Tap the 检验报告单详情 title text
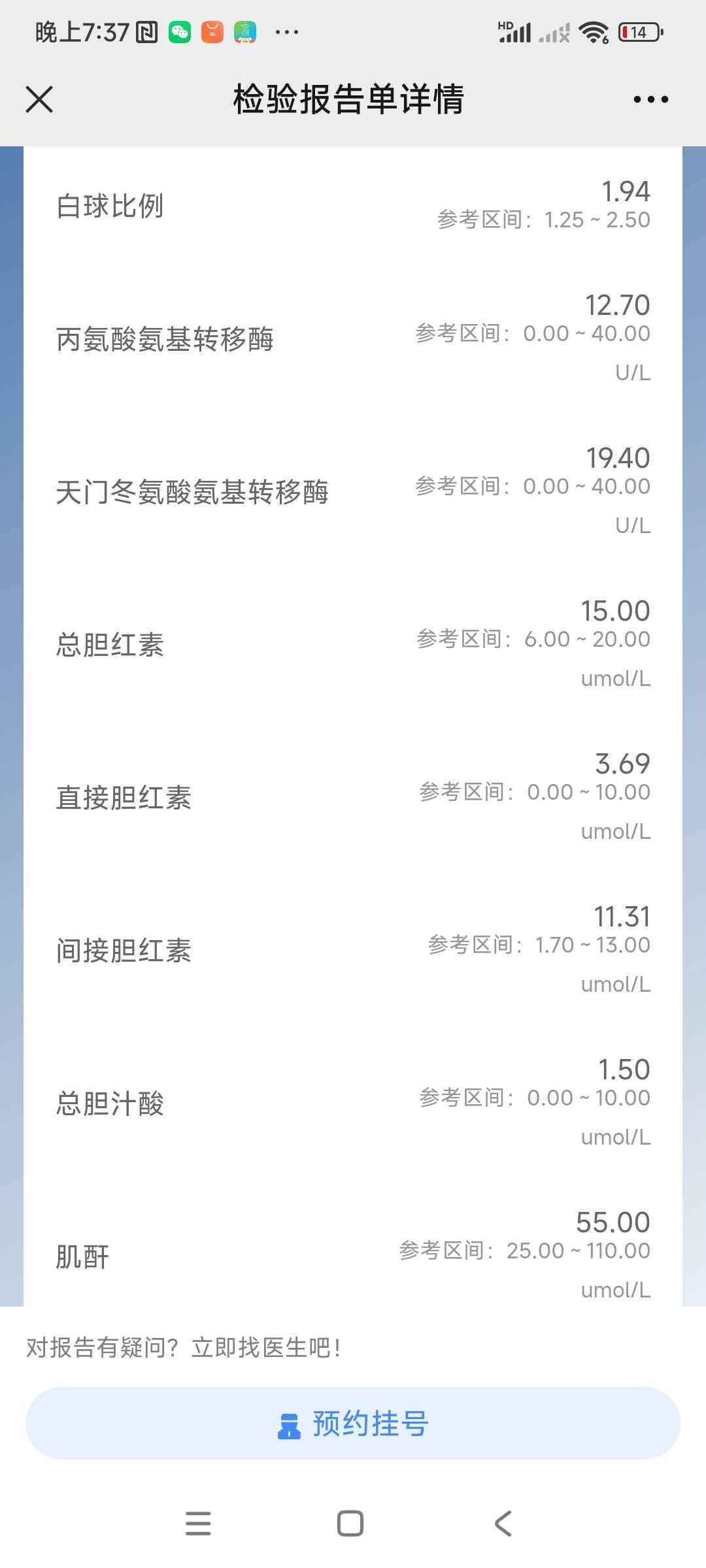 click(347, 99)
